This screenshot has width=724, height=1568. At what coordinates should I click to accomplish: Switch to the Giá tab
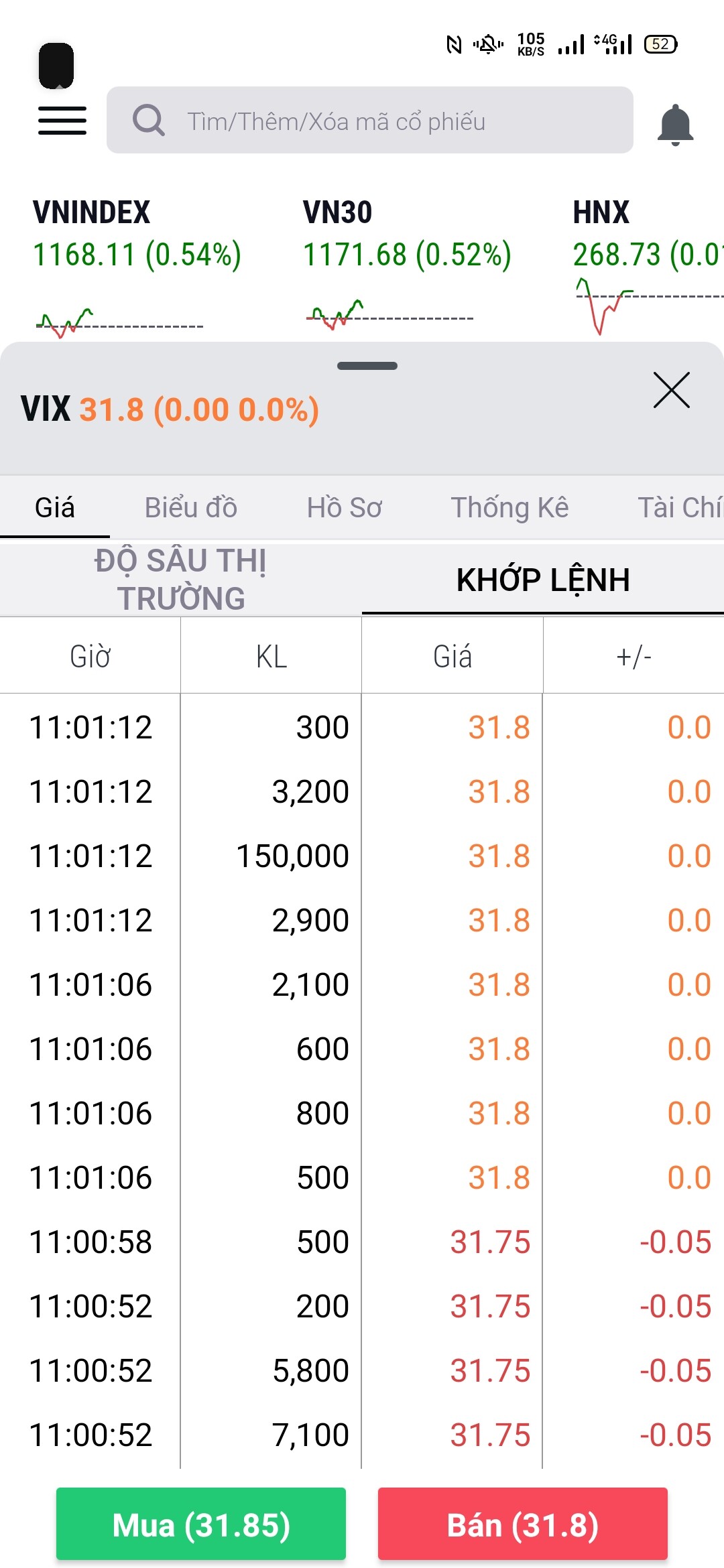tap(55, 508)
